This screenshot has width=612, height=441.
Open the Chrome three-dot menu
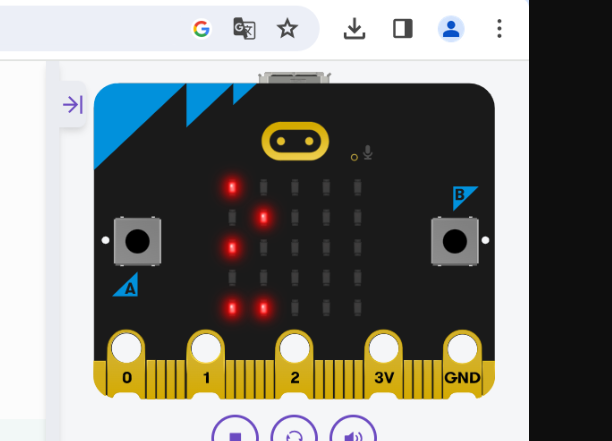pyautogui.click(x=499, y=28)
